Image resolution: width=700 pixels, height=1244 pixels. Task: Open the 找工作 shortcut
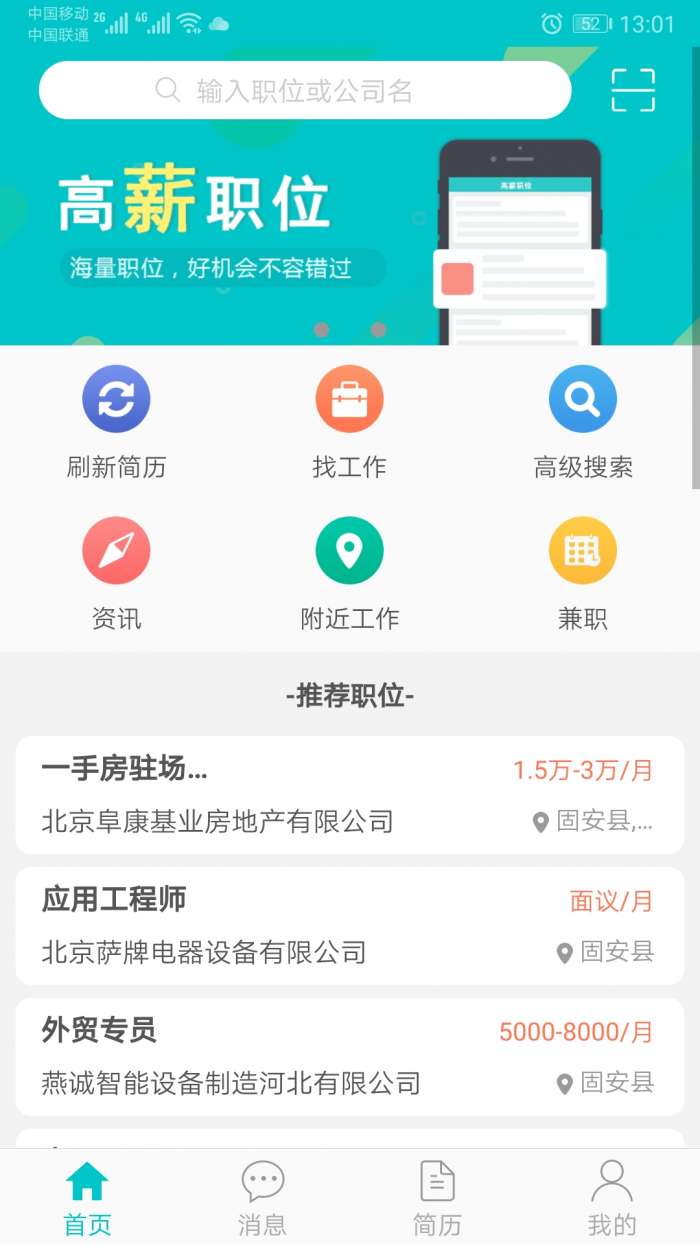[x=349, y=420]
